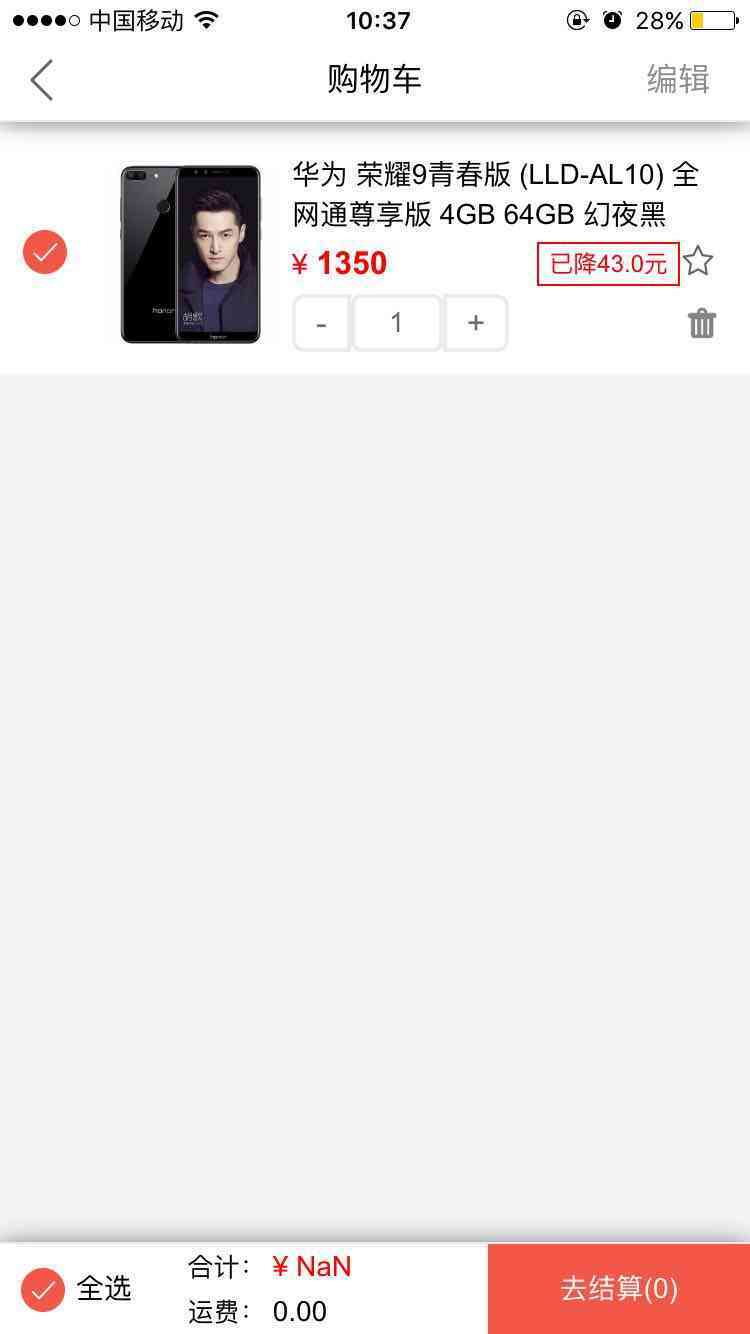Go back from the shopping cart
The image size is (750, 1334).
(41, 80)
